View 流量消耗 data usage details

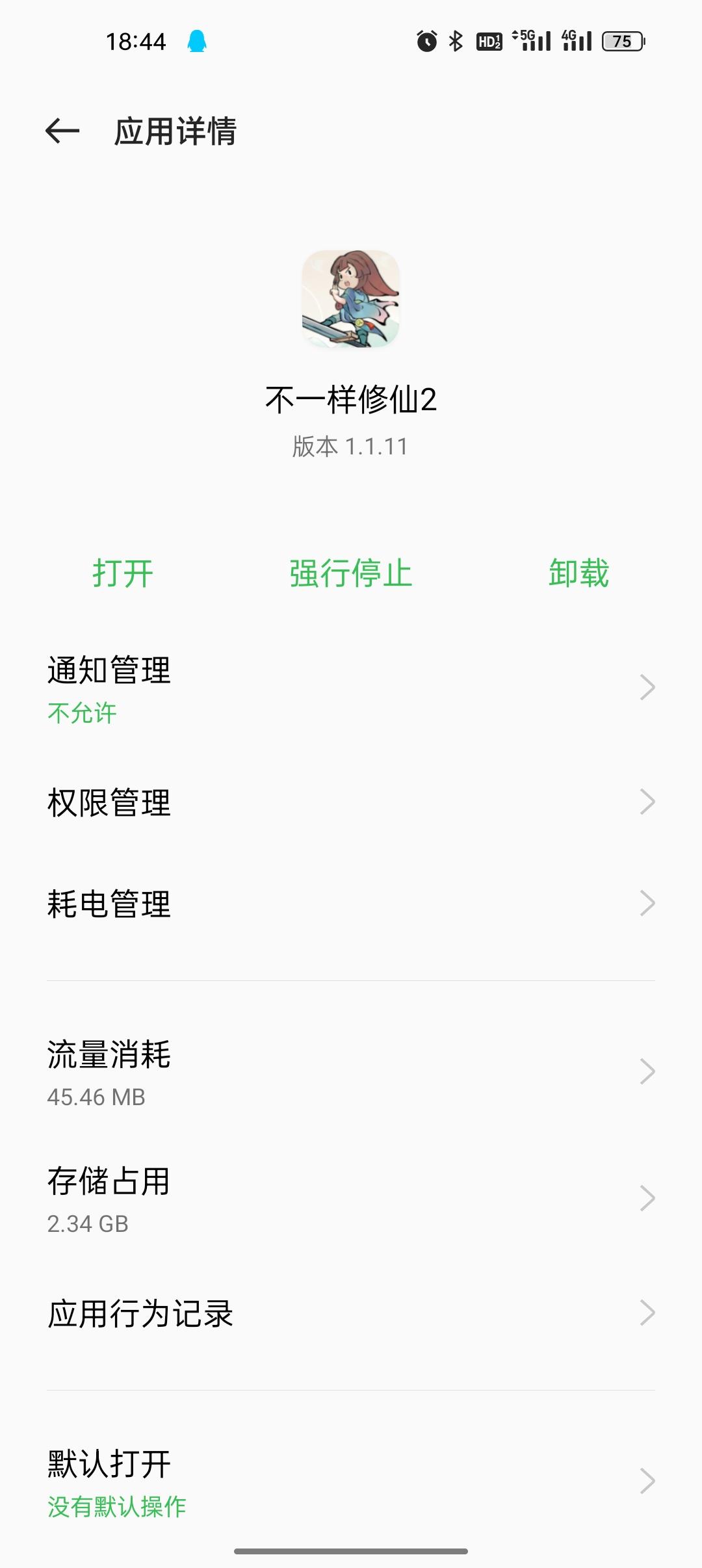click(351, 1073)
